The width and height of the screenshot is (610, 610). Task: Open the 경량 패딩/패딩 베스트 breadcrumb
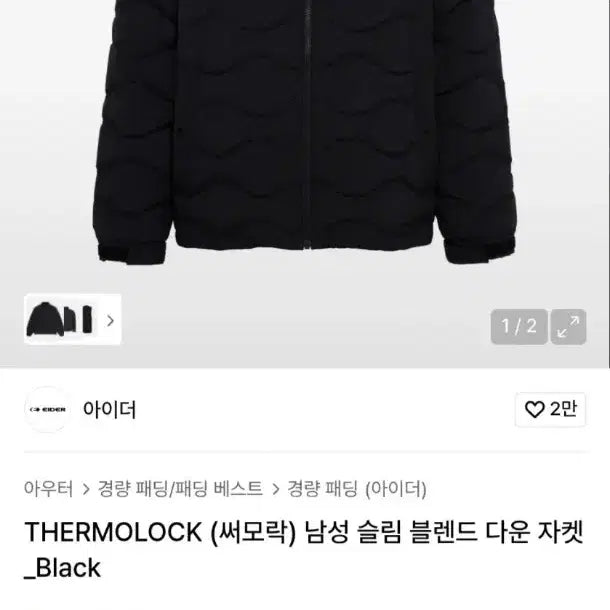pos(180,488)
